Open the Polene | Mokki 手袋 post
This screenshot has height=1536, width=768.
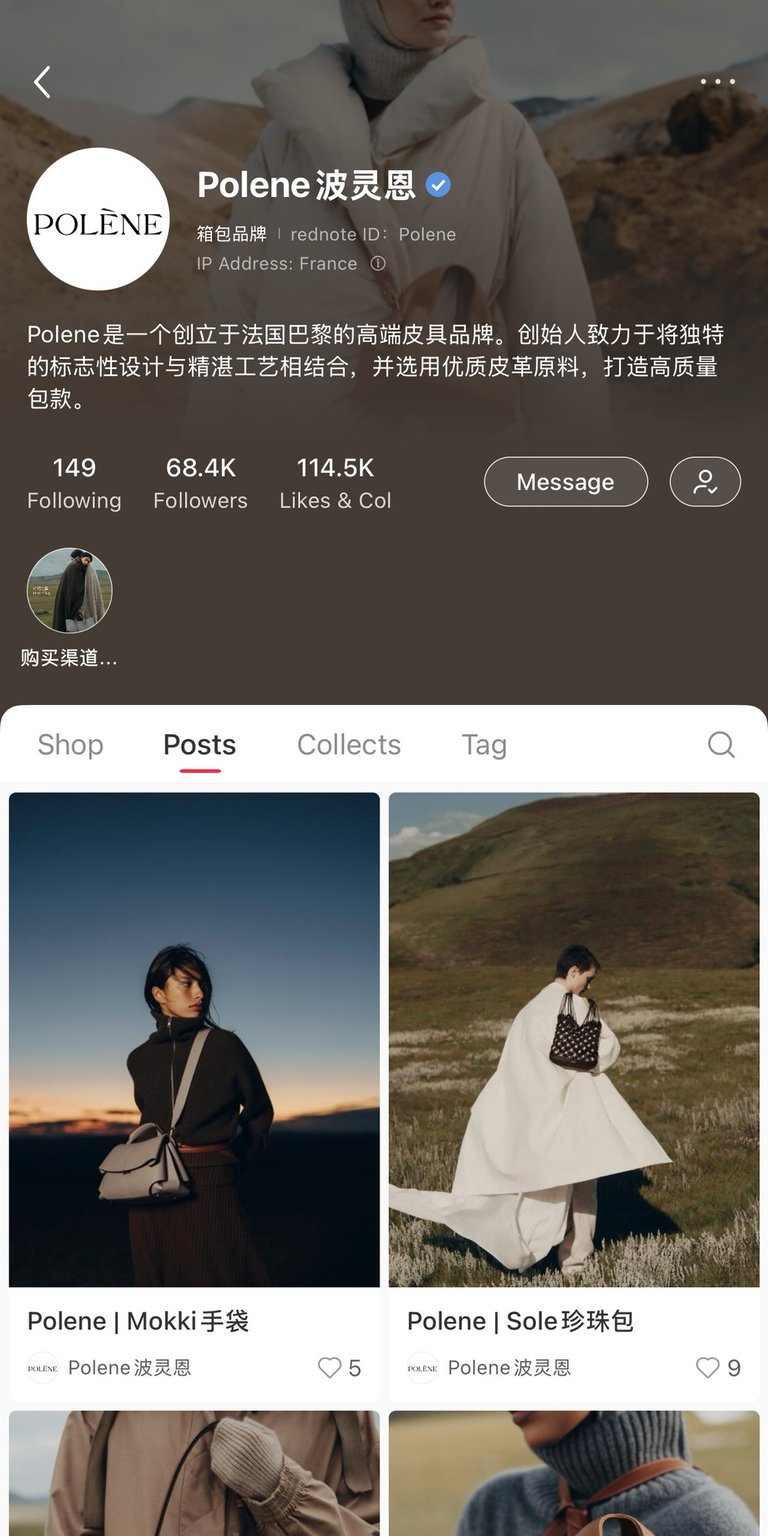pyautogui.click(x=194, y=1039)
